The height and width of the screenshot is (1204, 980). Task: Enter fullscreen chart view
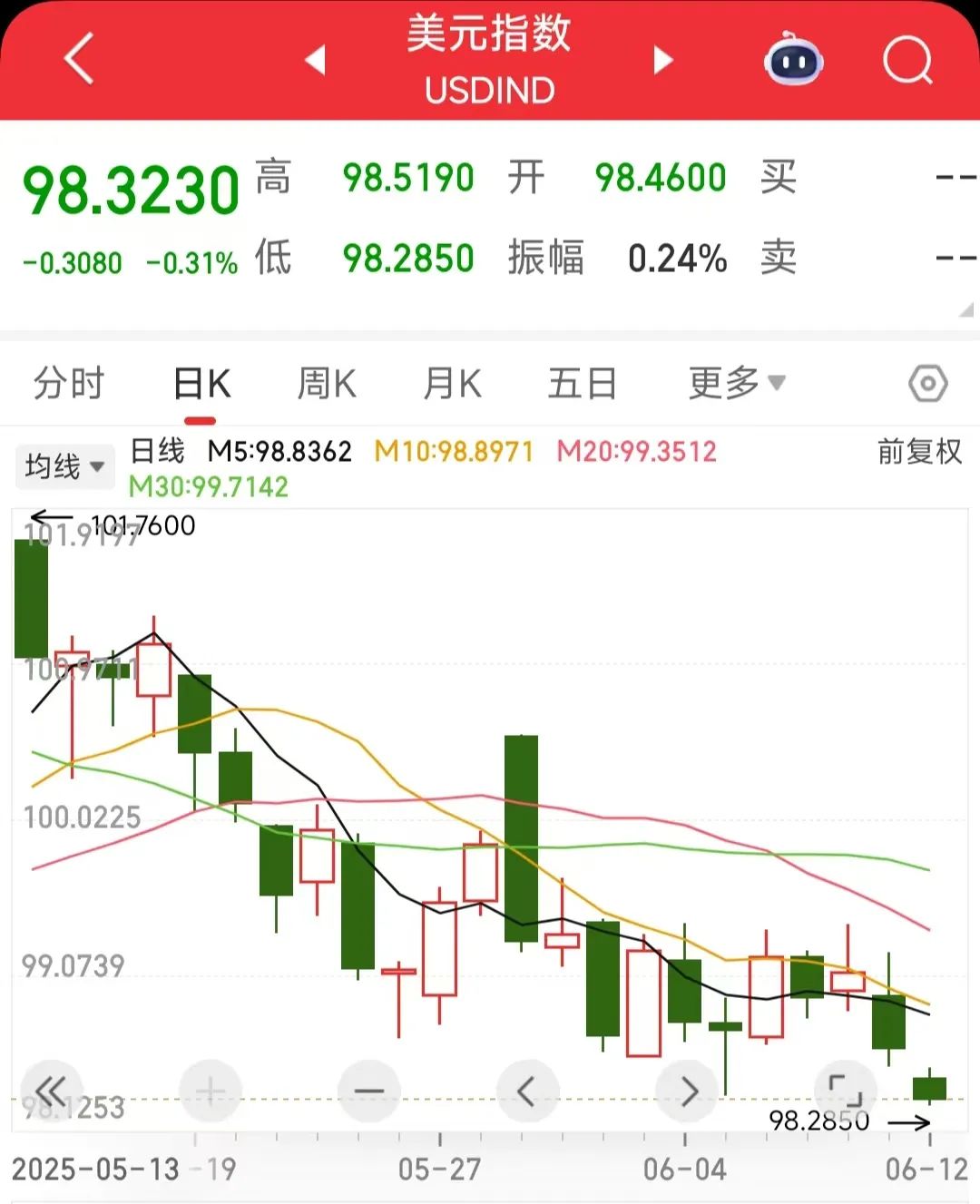845,1089
